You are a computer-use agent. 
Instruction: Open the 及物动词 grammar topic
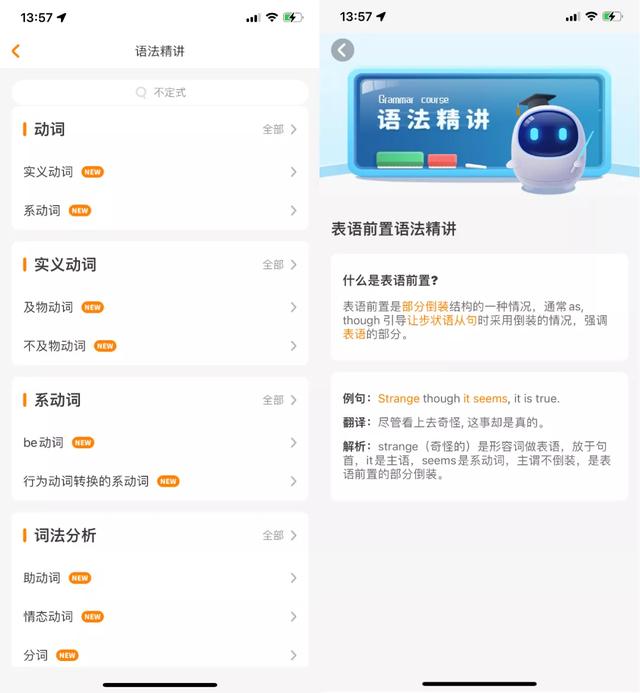[x=160, y=307]
